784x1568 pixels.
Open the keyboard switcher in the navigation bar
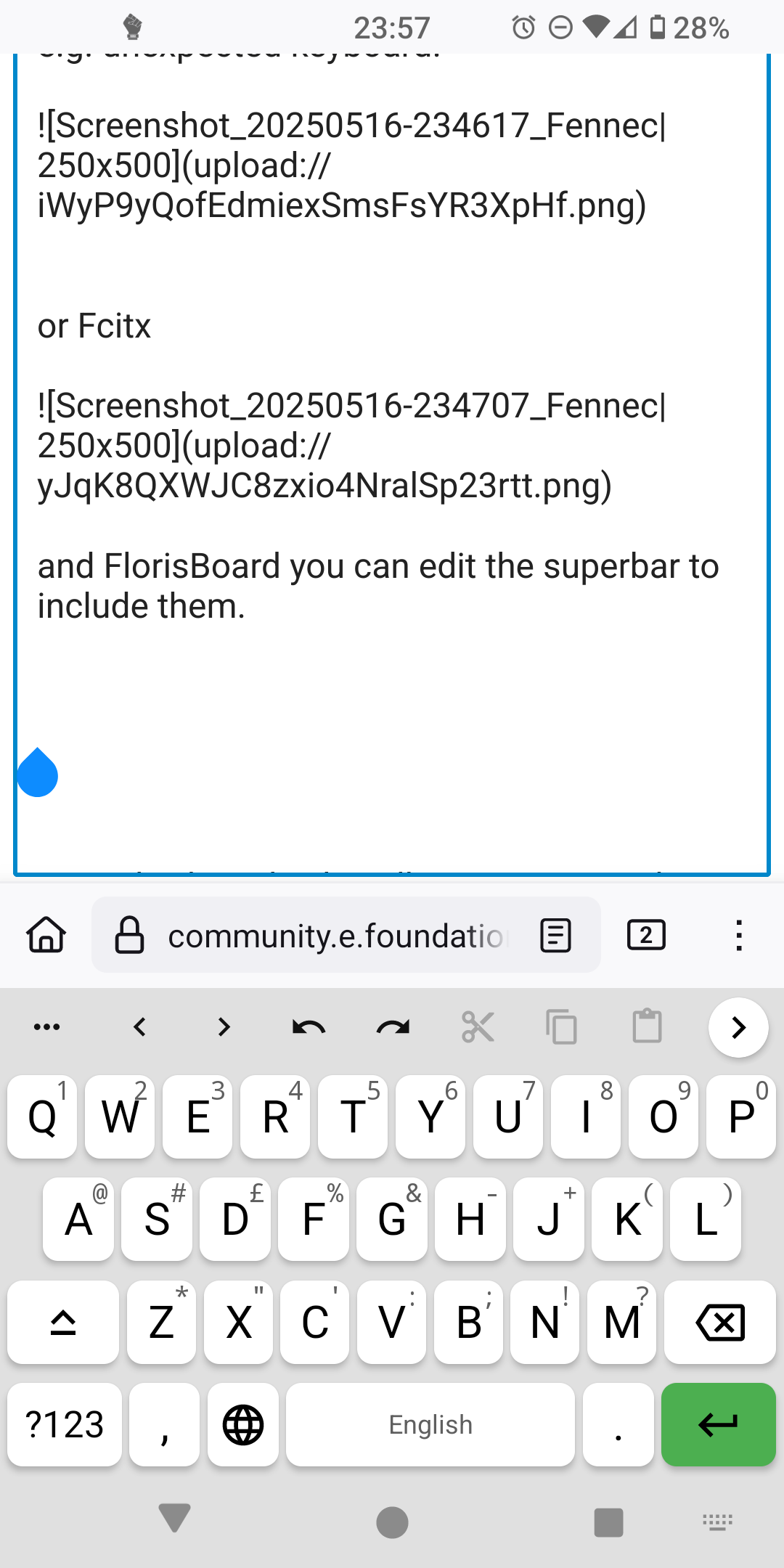718,1522
